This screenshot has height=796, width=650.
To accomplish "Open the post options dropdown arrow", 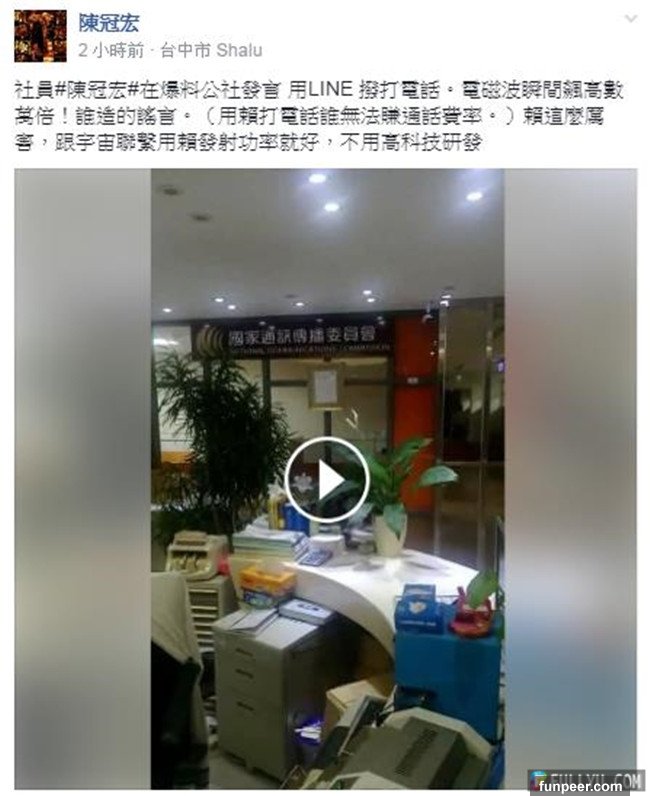I will pyautogui.click(x=629, y=19).
